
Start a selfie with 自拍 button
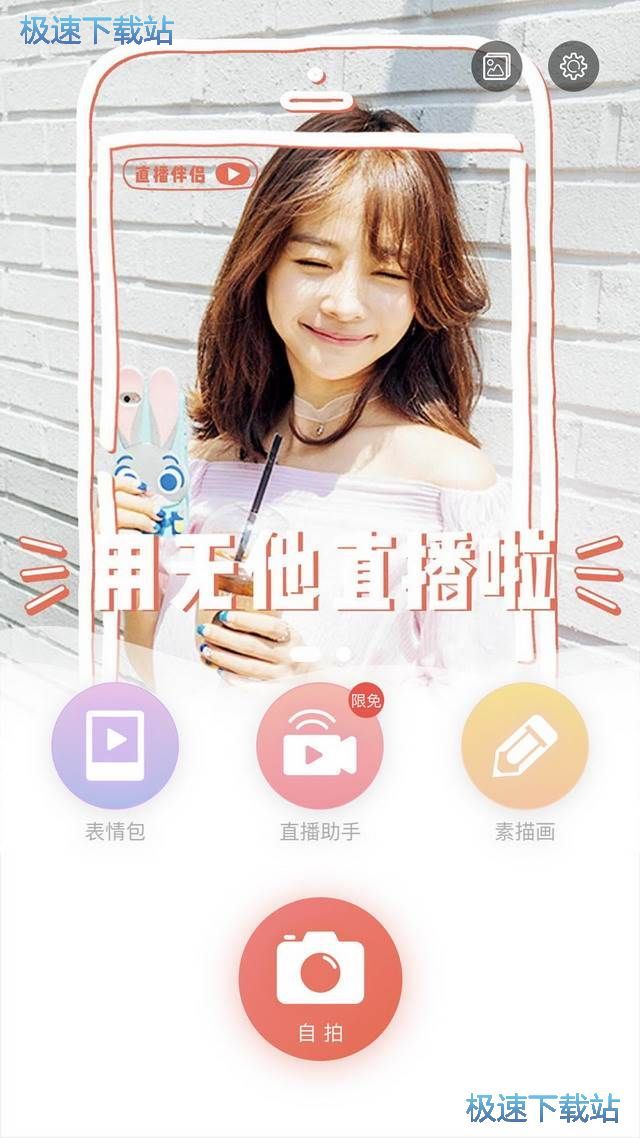(x=320, y=977)
